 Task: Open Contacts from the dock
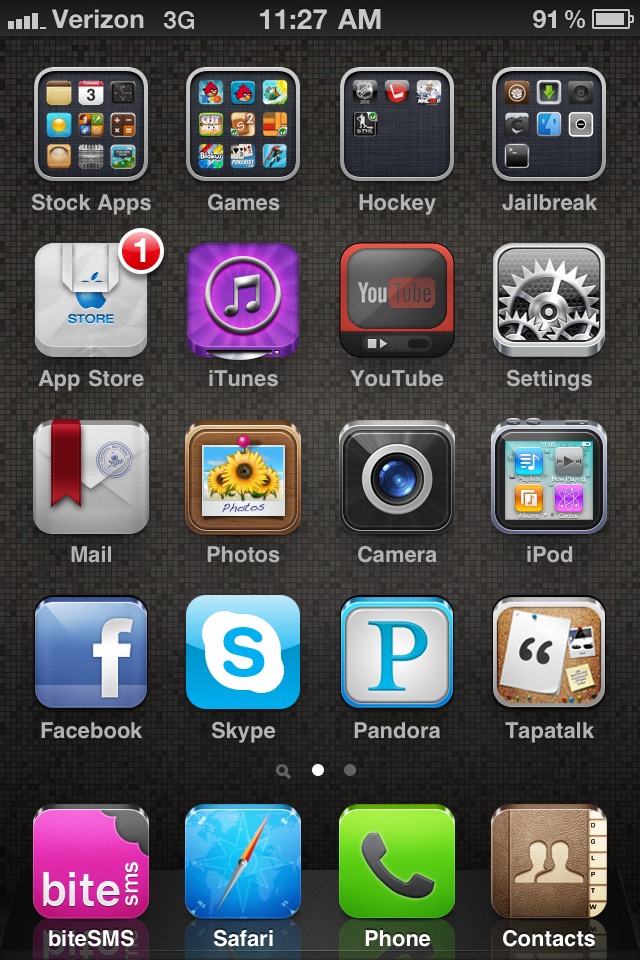(549, 862)
